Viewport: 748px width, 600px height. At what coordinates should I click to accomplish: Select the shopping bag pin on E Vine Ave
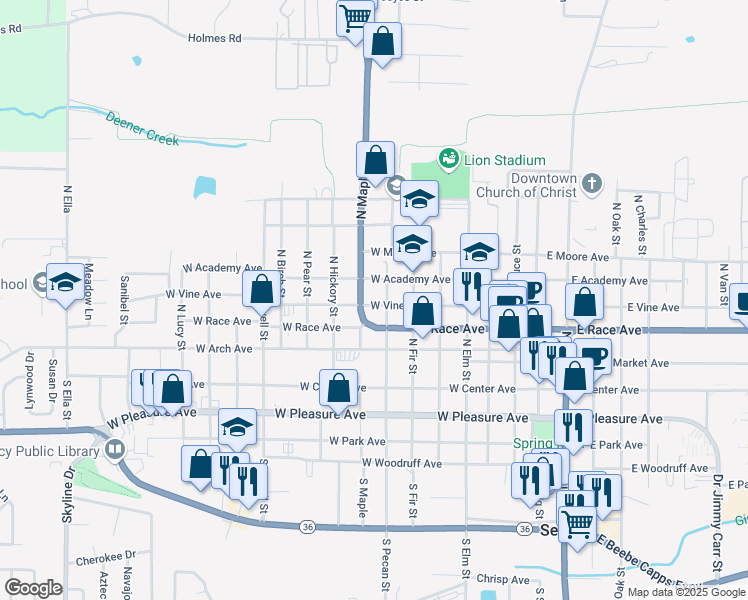pos(584,301)
